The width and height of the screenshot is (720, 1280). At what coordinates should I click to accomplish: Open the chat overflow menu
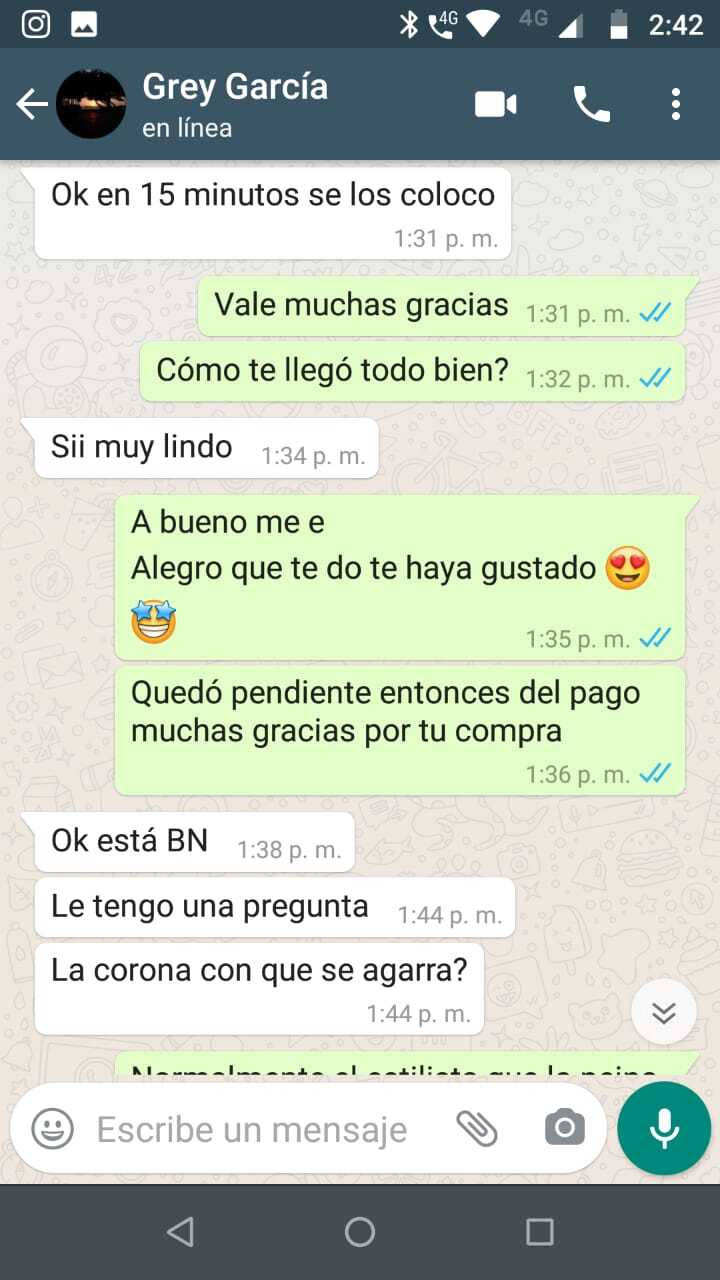tap(676, 104)
